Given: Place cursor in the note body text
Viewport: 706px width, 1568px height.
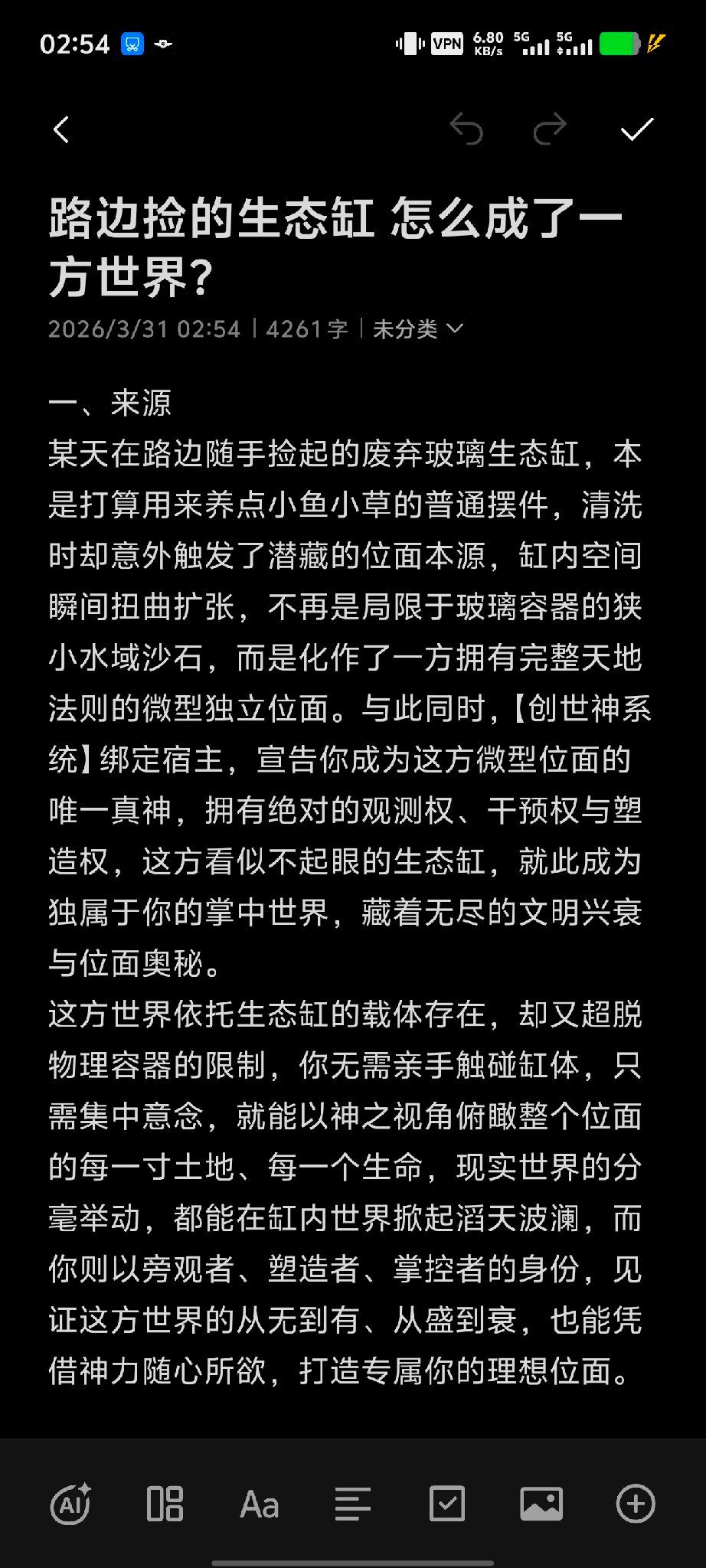Looking at the screenshot, I should click(x=348, y=888).
